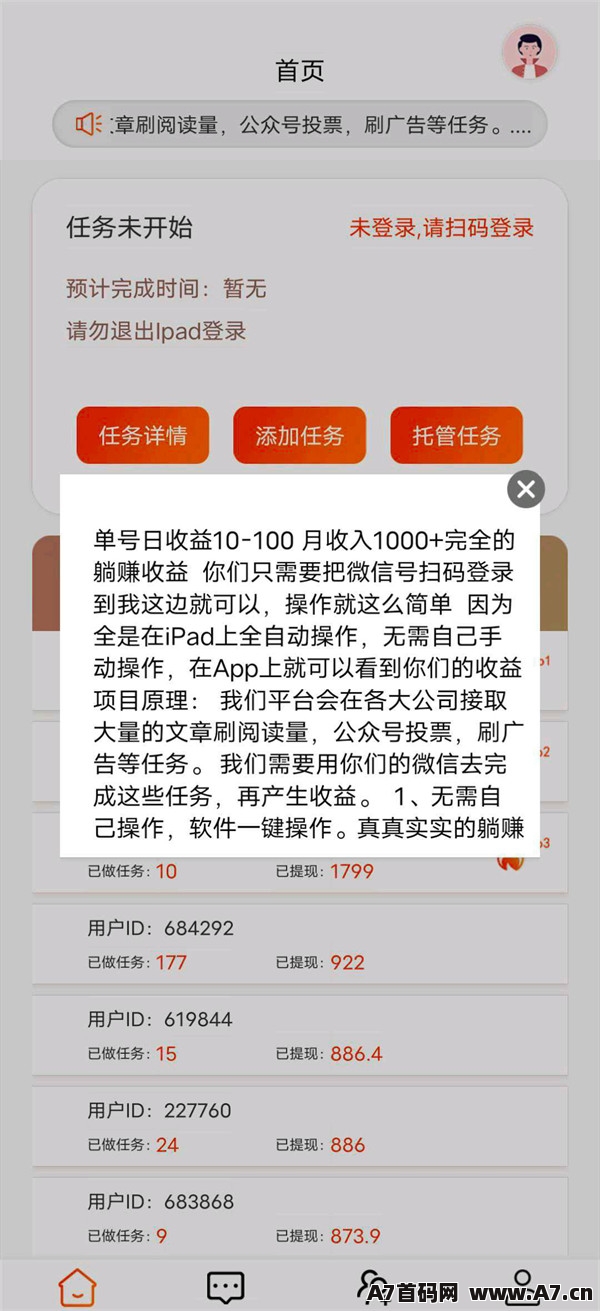The height and width of the screenshot is (1311, 600).
Task: Open the profile avatar at top right
Action: (530, 53)
